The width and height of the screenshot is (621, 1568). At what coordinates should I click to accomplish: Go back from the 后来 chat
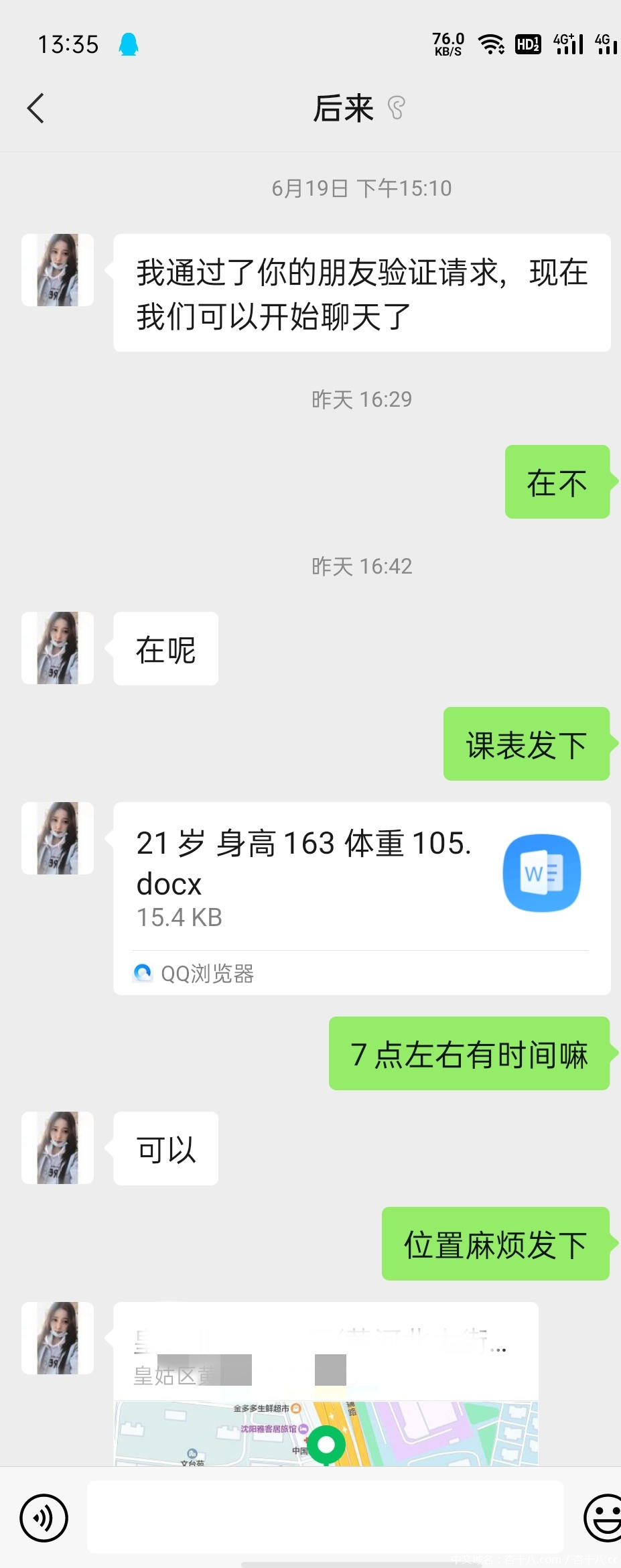36,109
